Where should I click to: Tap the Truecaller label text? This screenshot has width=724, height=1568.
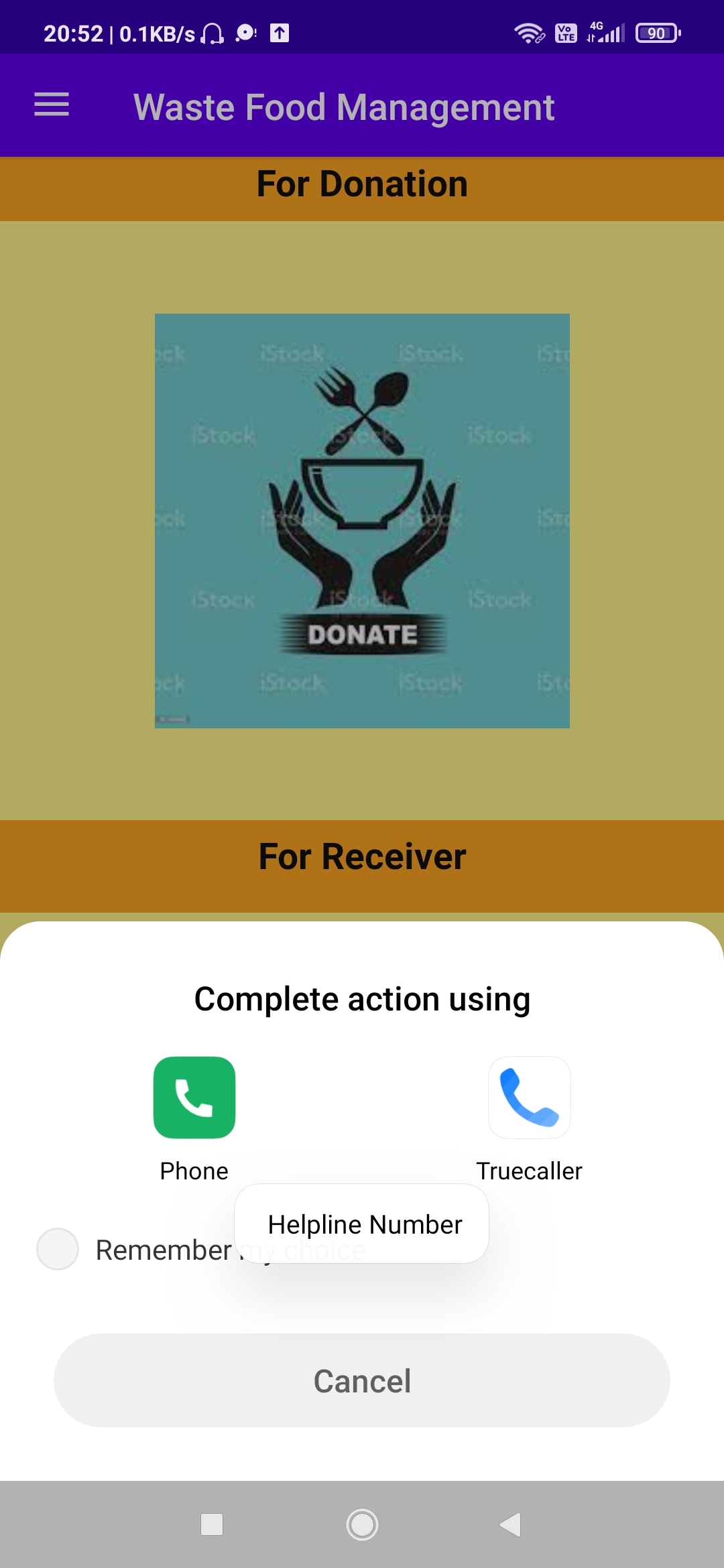(x=529, y=1171)
